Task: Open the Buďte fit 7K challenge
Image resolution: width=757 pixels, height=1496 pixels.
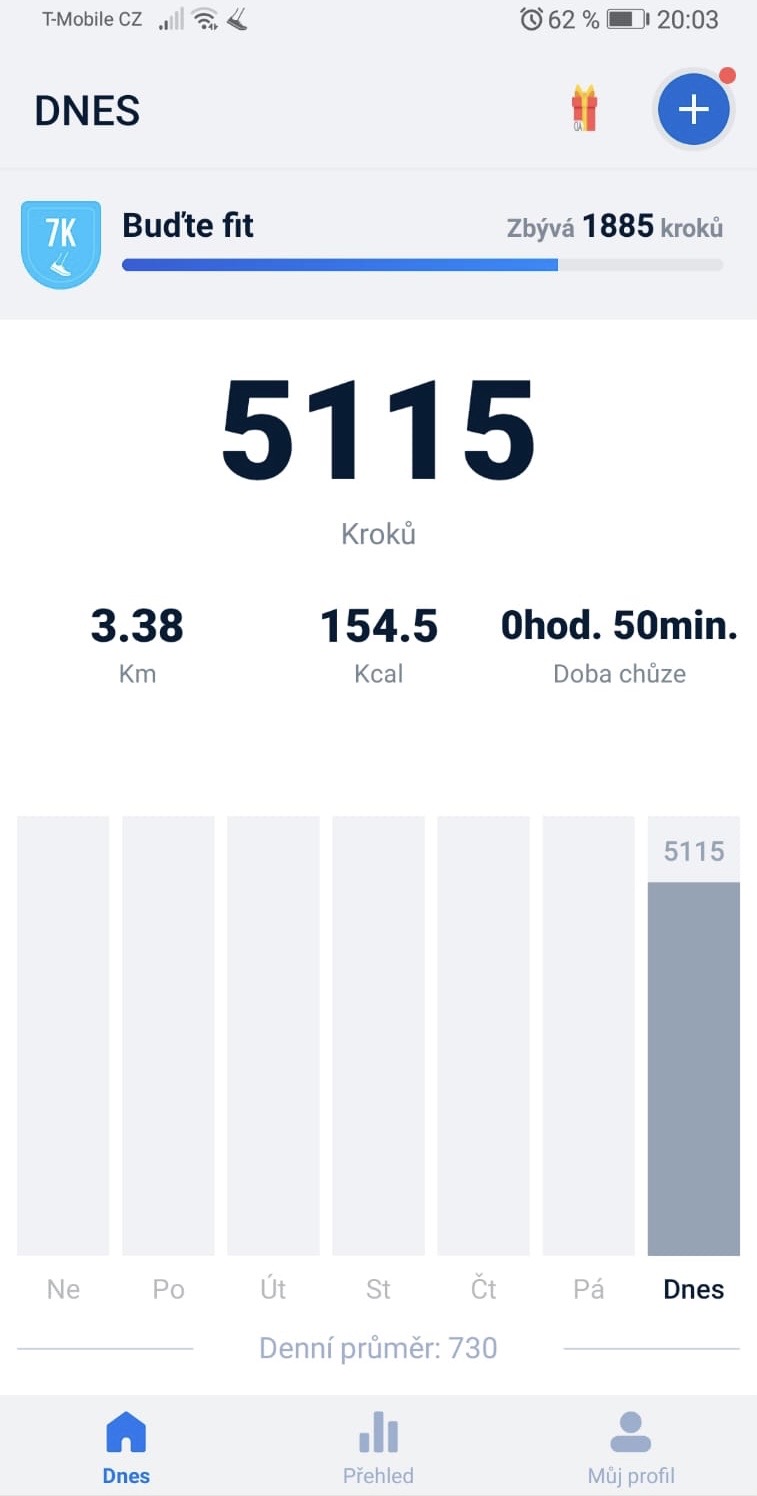Action: (372, 245)
